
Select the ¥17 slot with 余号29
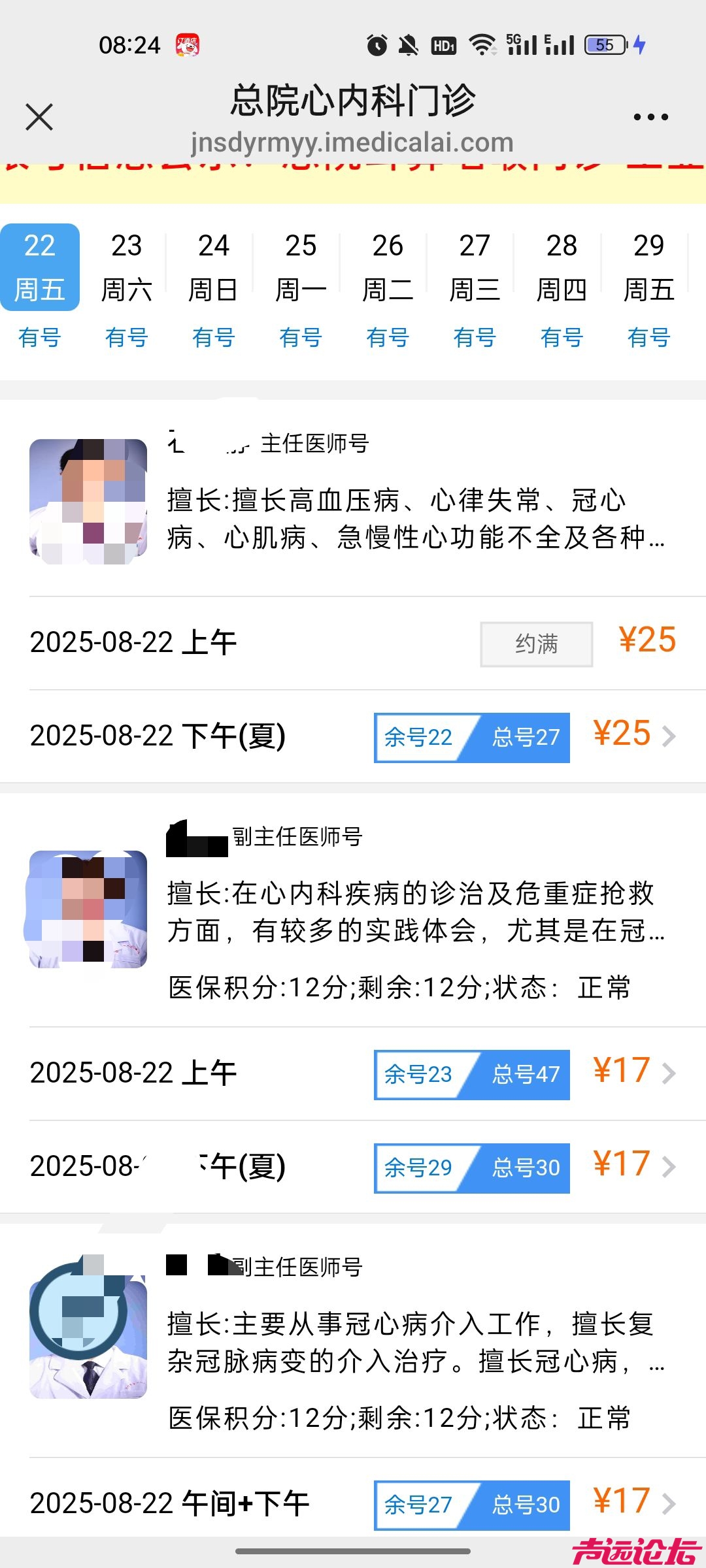click(x=472, y=1168)
